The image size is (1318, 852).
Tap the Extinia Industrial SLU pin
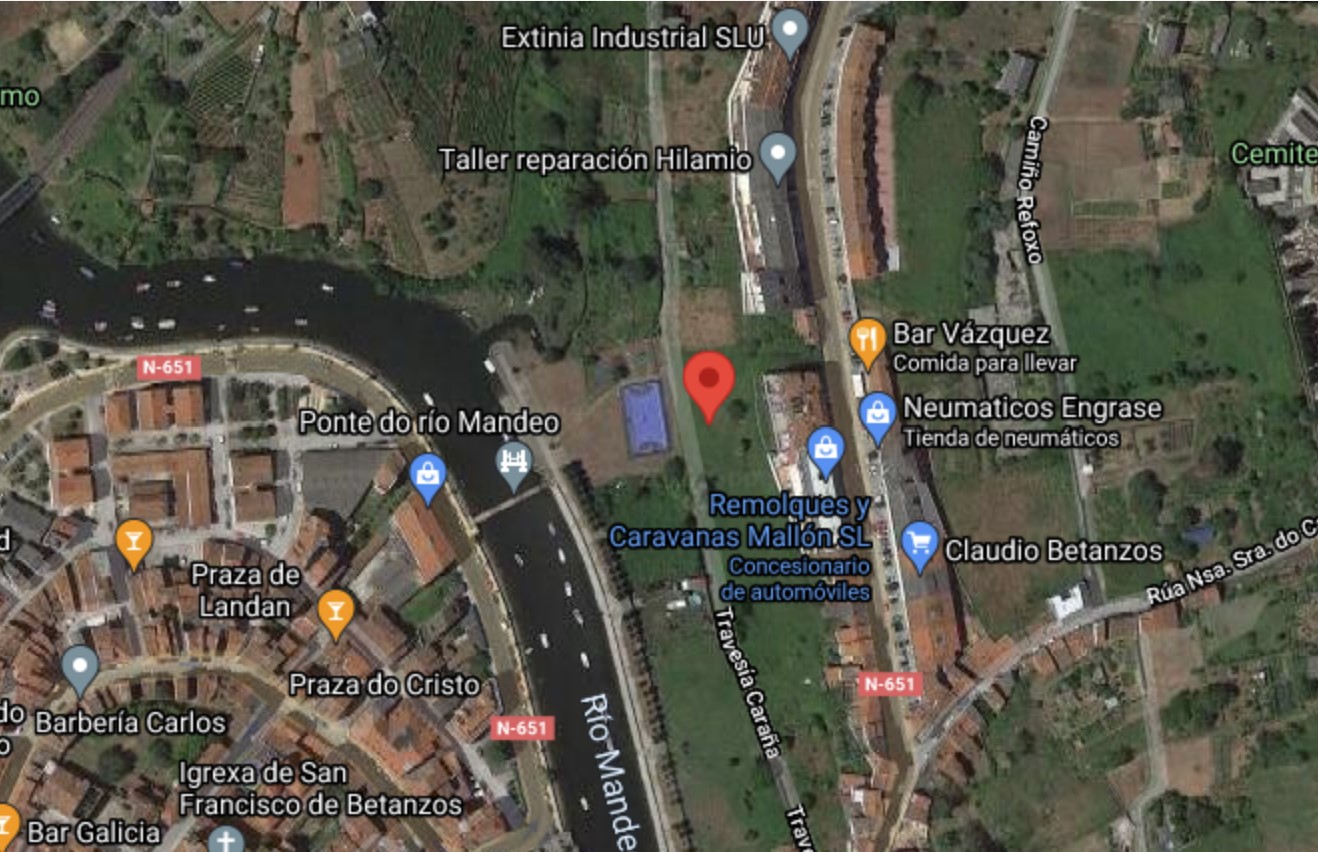(792, 32)
